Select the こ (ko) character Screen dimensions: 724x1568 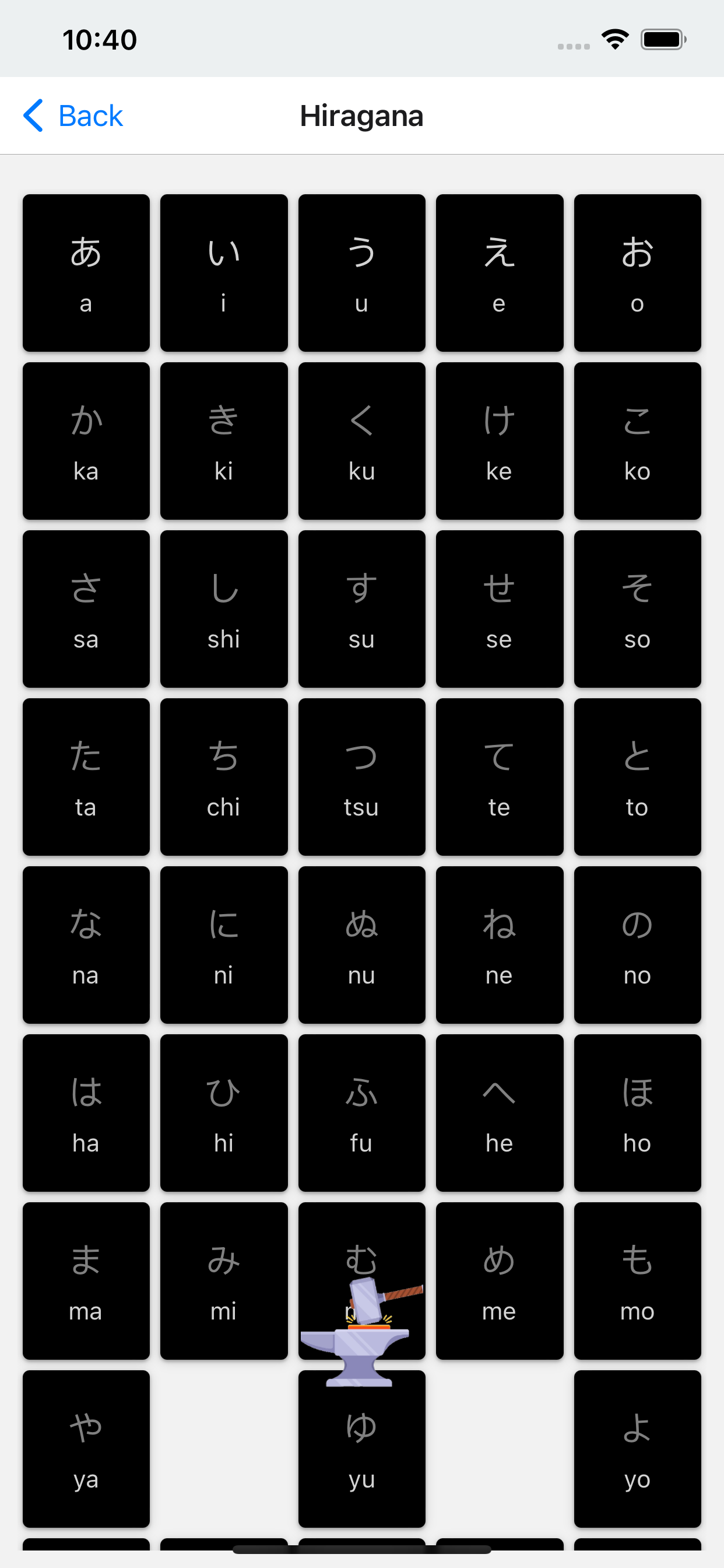click(x=637, y=440)
